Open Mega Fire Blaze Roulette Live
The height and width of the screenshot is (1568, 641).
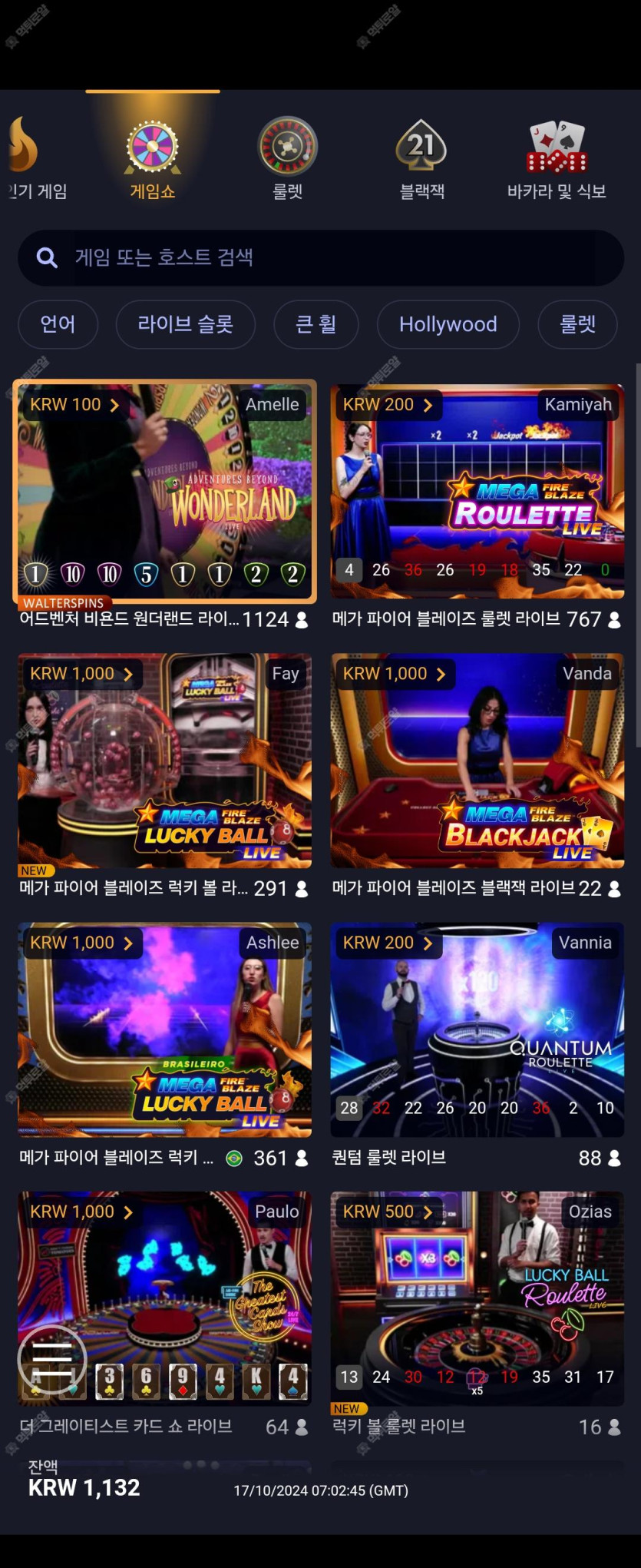(x=477, y=492)
